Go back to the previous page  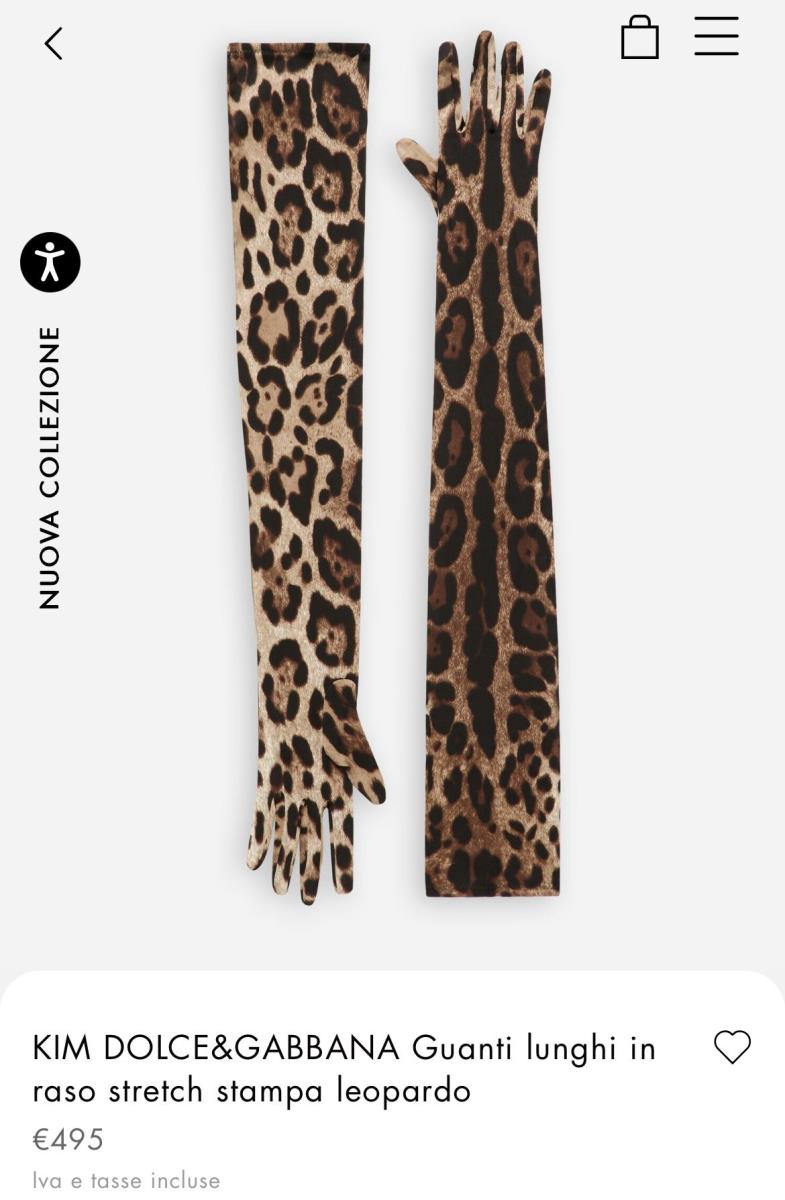pyautogui.click(x=54, y=43)
